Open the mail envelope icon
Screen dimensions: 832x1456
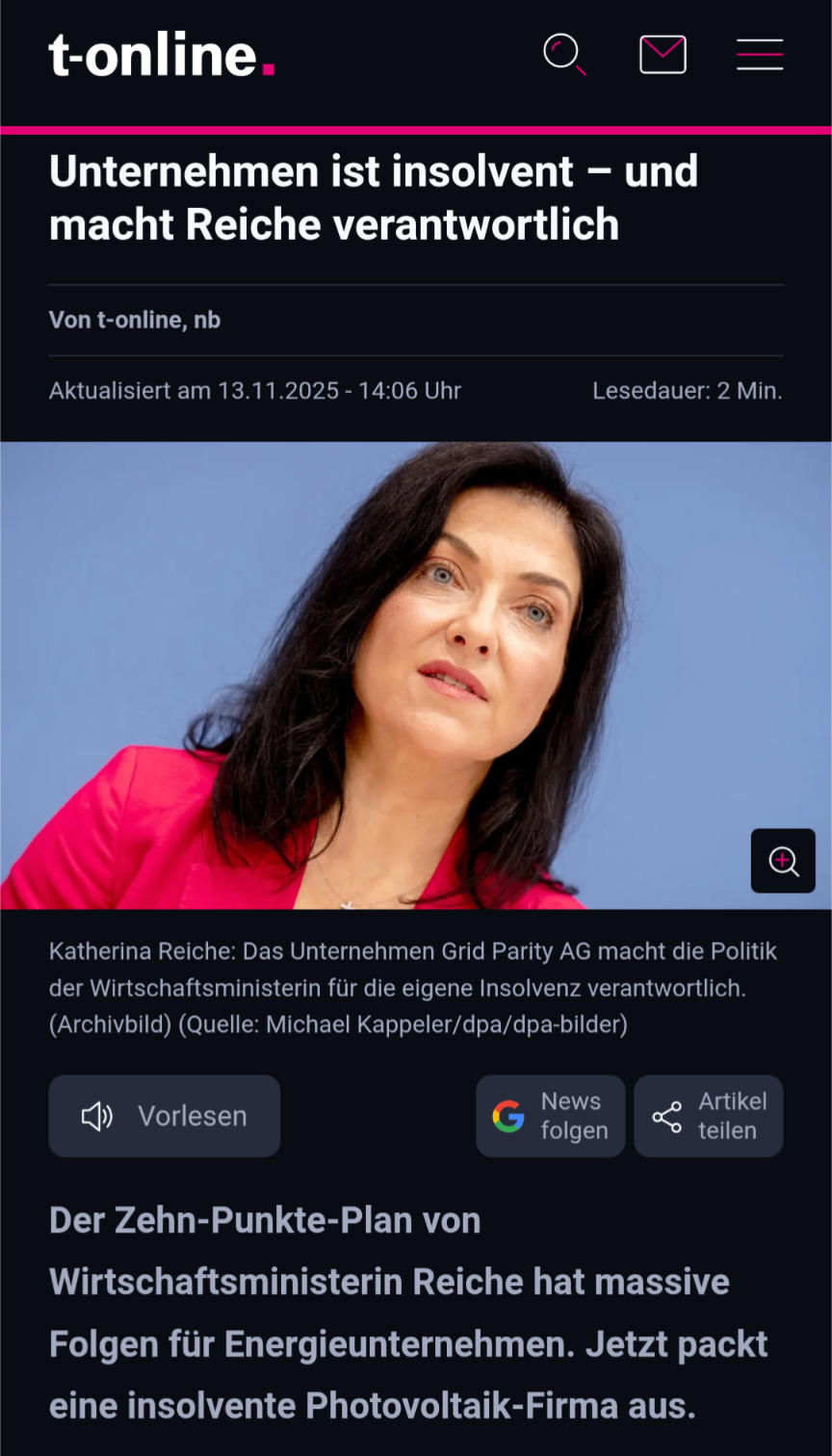tap(663, 54)
